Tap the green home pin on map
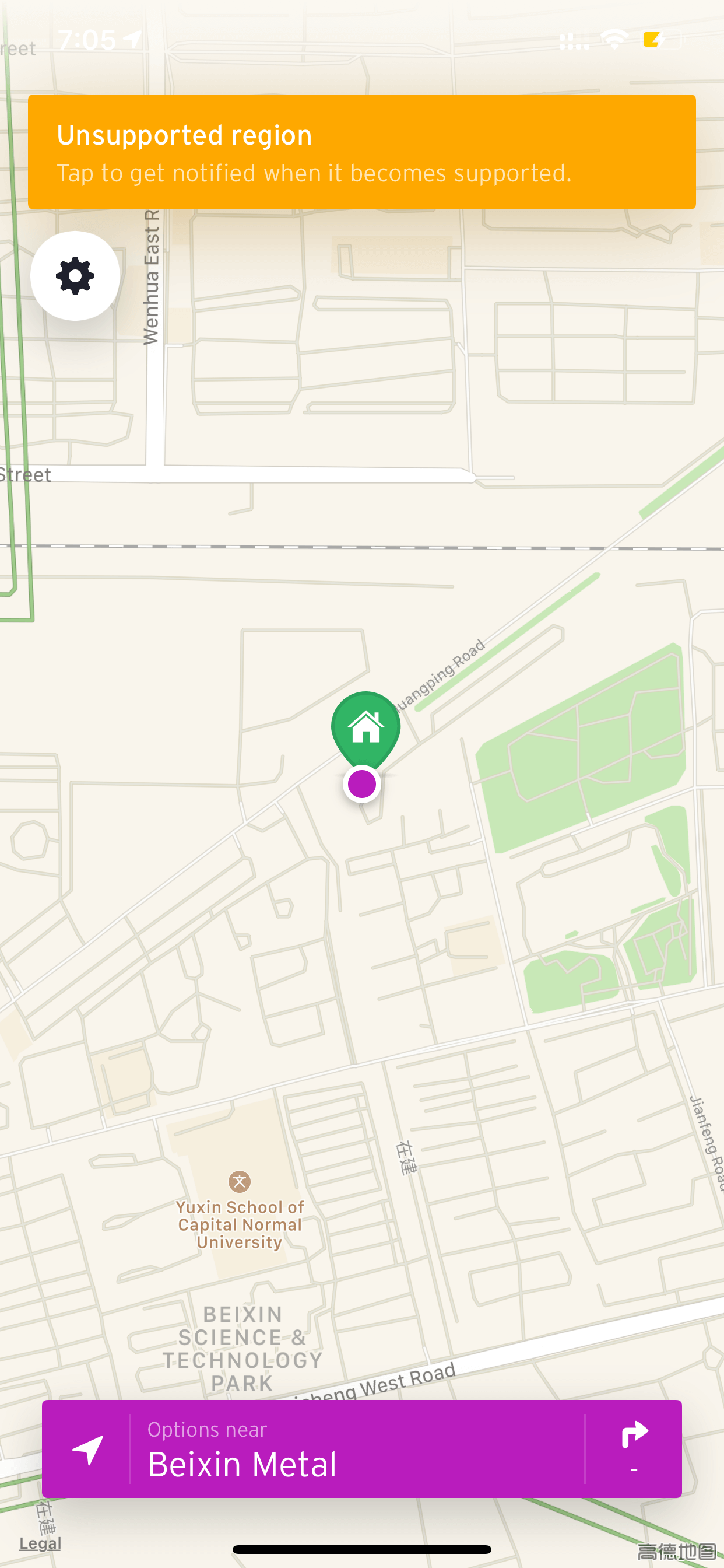This screenshot has width=724, height=1568. (365, 729)
